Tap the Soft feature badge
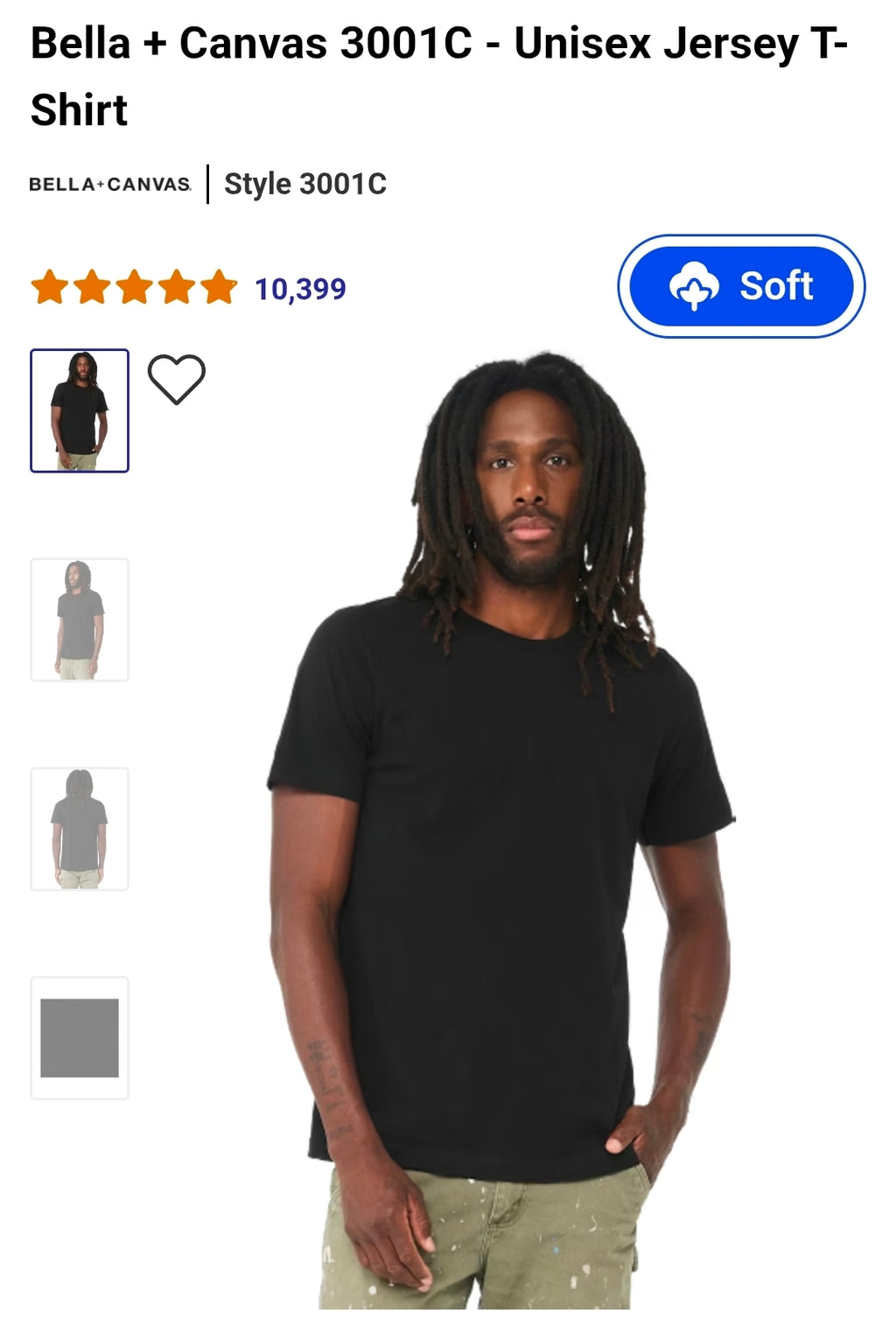 tap(741, 286)
